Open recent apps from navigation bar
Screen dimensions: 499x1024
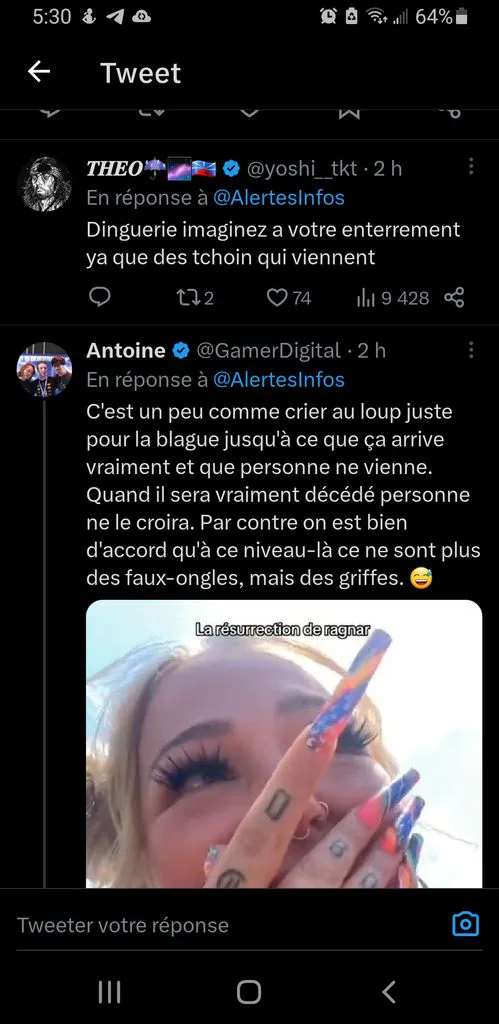(109, 992)
